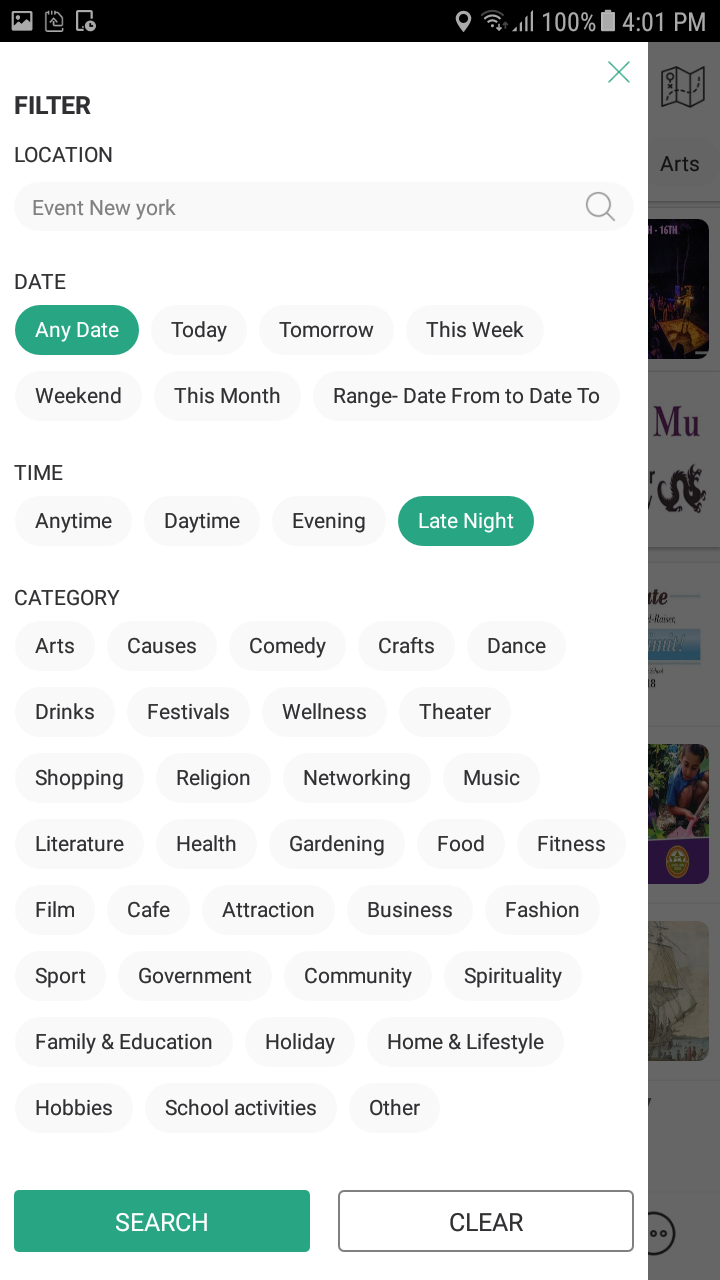720x1280 pixels.
Task: Pick the Music category chip
Action: [492, 778]
